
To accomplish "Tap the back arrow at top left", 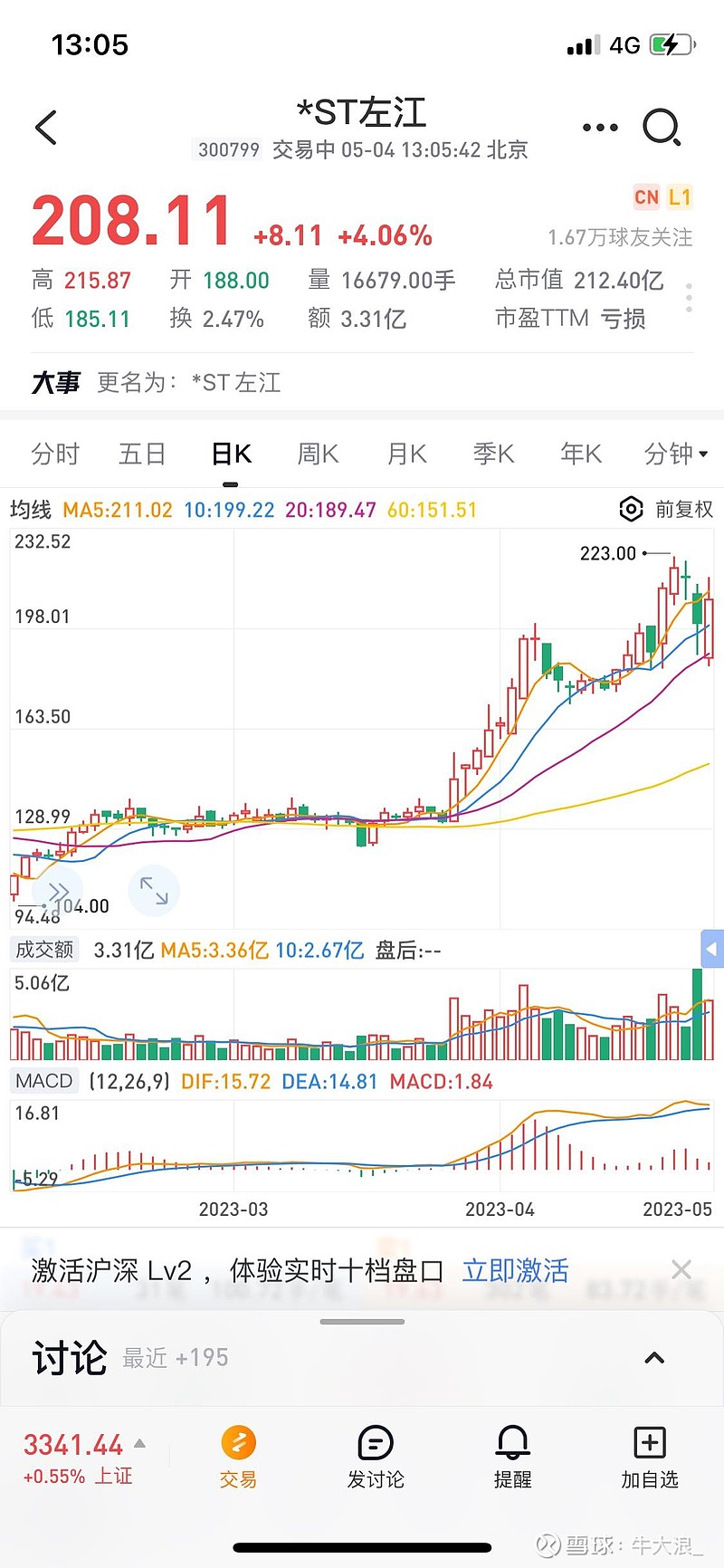I will pos(45,127).
